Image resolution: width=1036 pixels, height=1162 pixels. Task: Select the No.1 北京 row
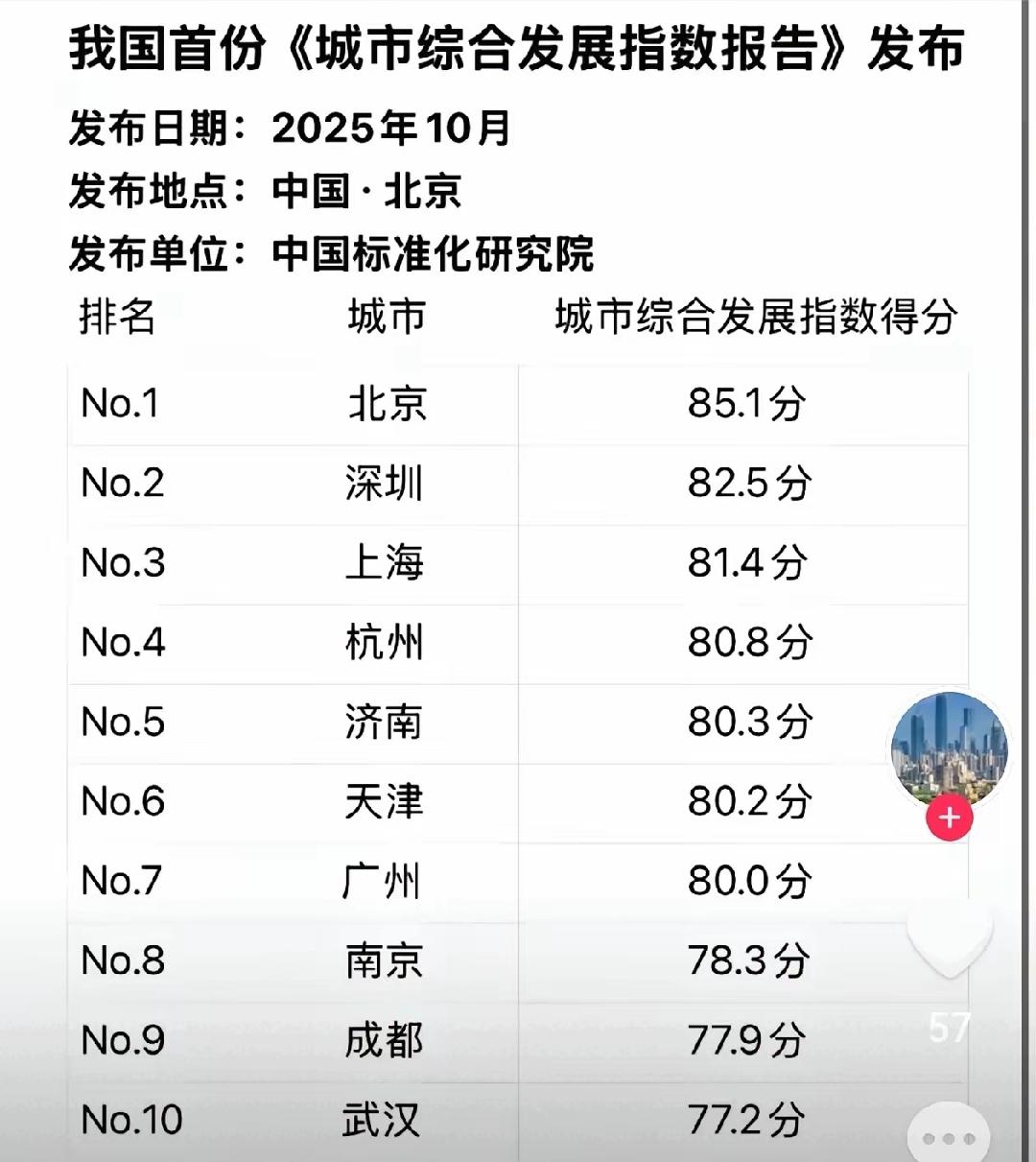[x=384, y=405]
